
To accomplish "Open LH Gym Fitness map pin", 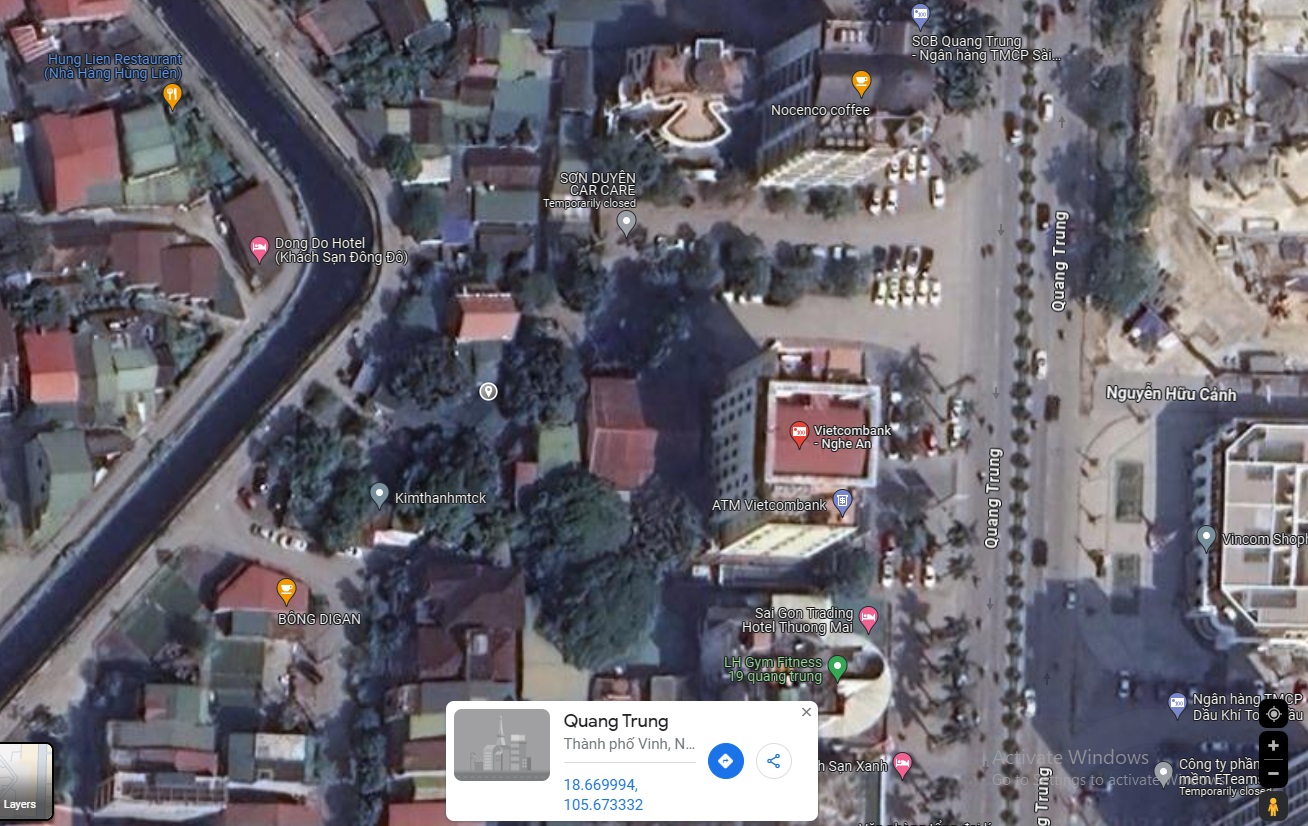I will tap(838, 666).
